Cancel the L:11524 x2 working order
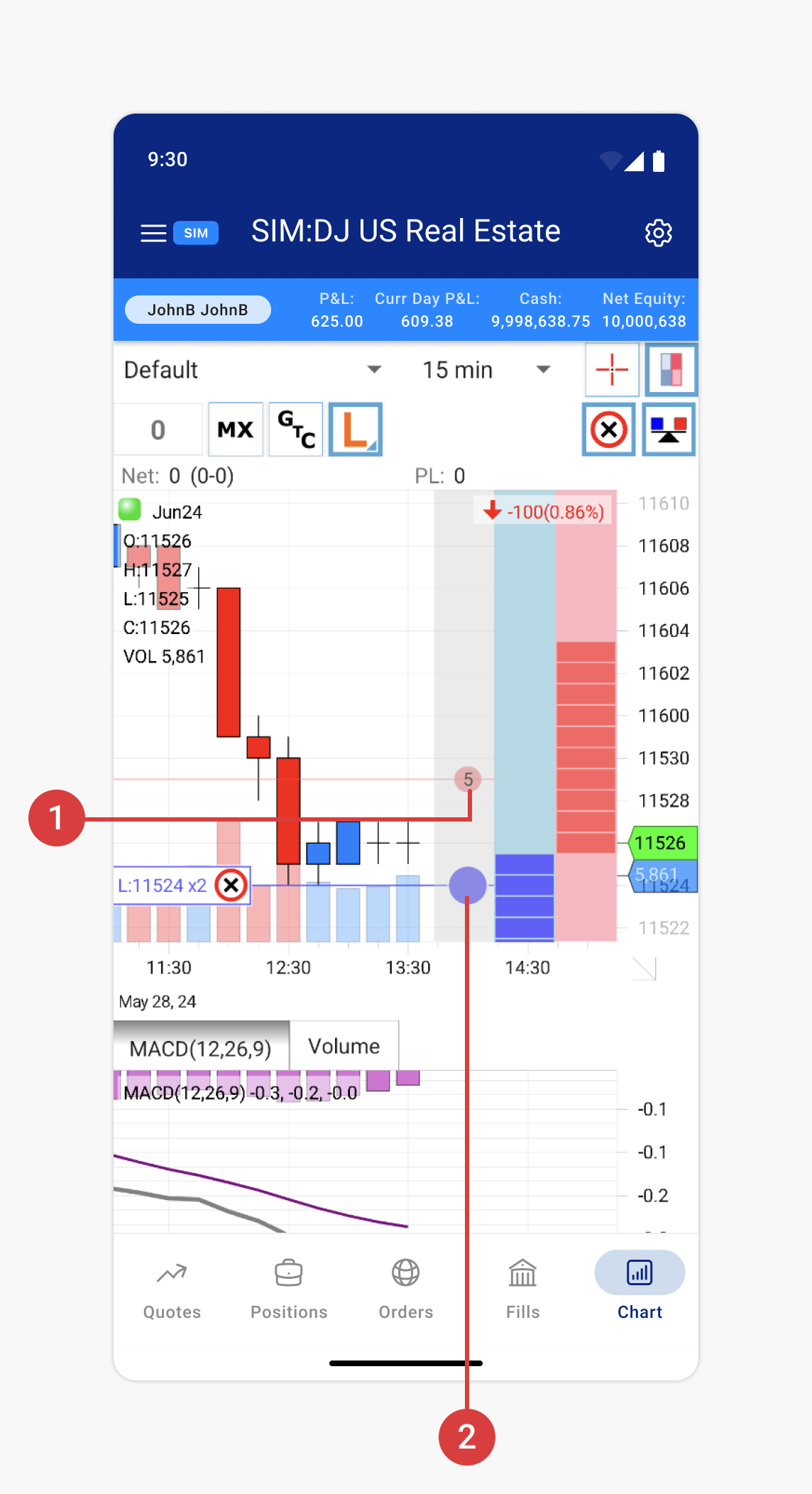Screen dimensions: 812x1494 coord(231,885)
